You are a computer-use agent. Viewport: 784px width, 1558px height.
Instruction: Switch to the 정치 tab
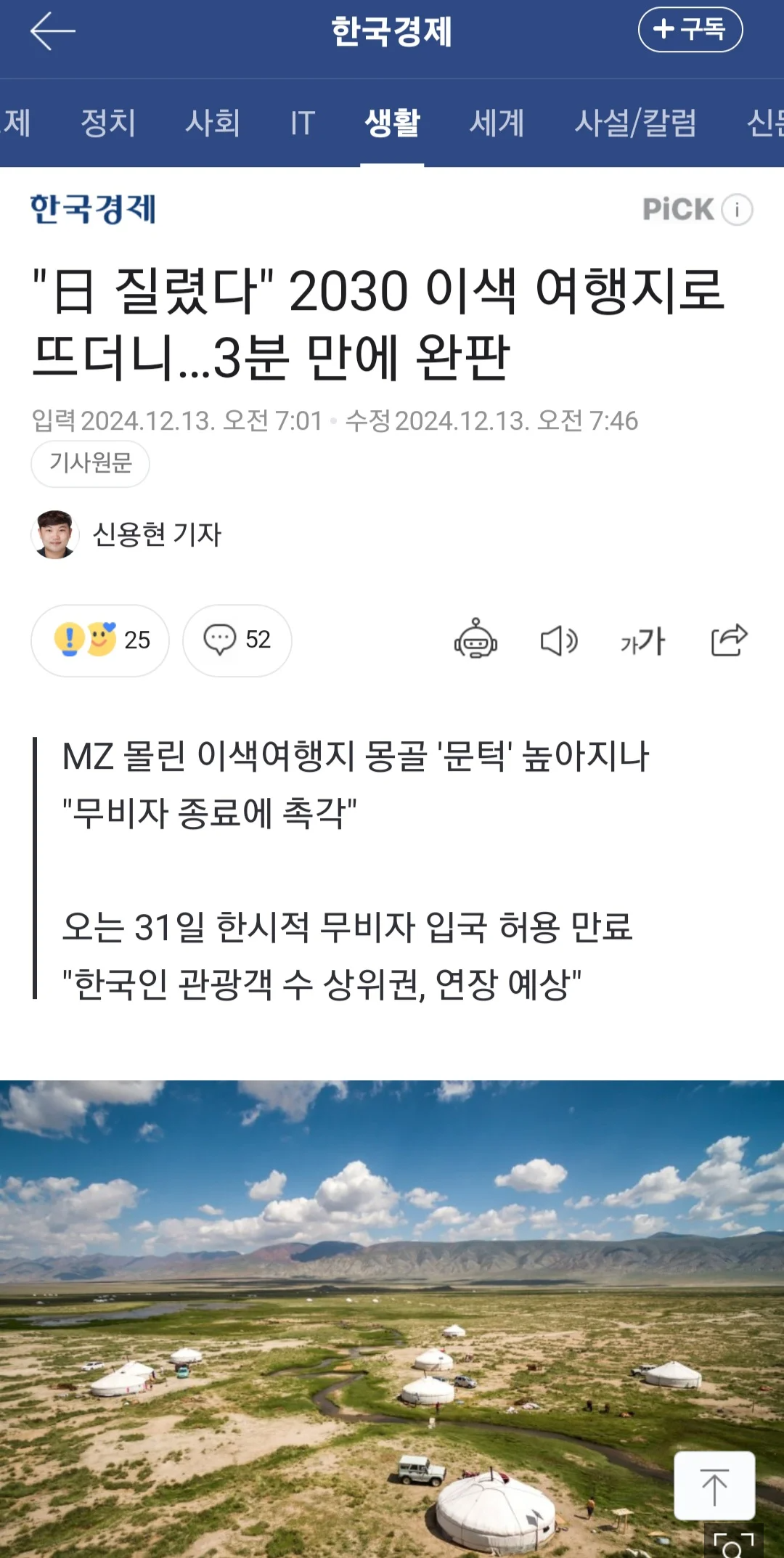(x=108, y=123)
